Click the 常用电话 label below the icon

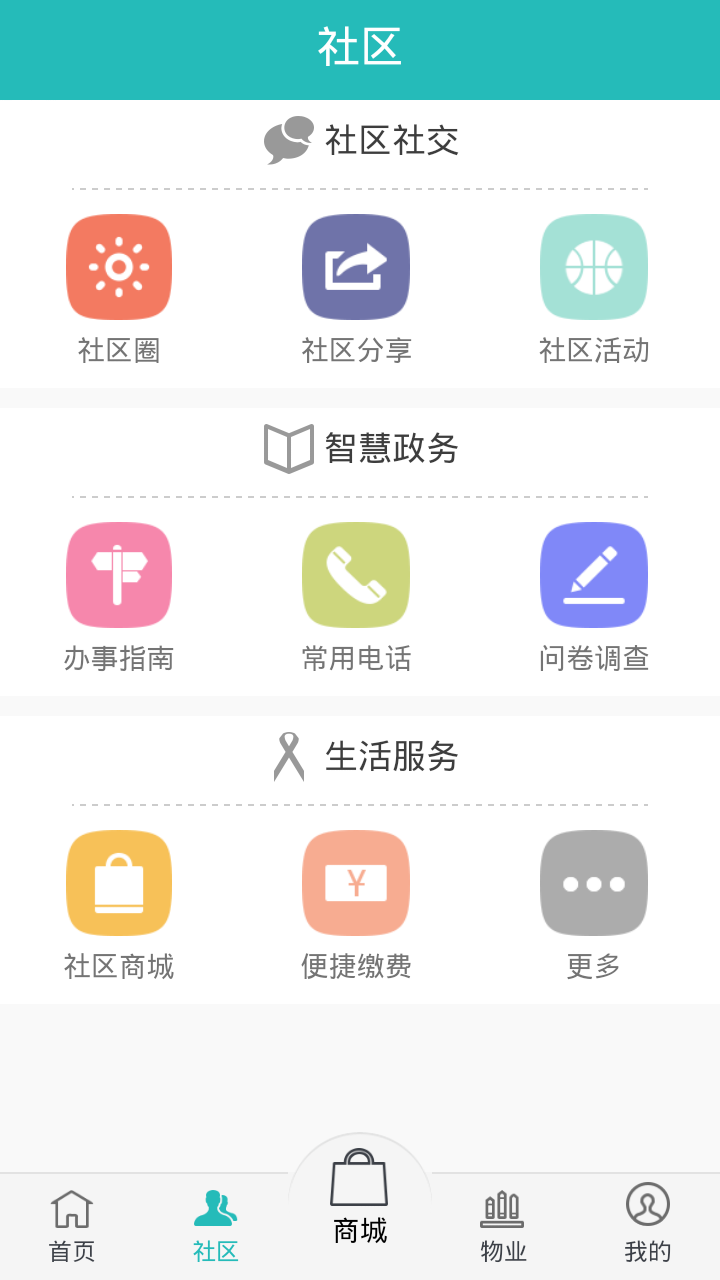pos(356,658)
